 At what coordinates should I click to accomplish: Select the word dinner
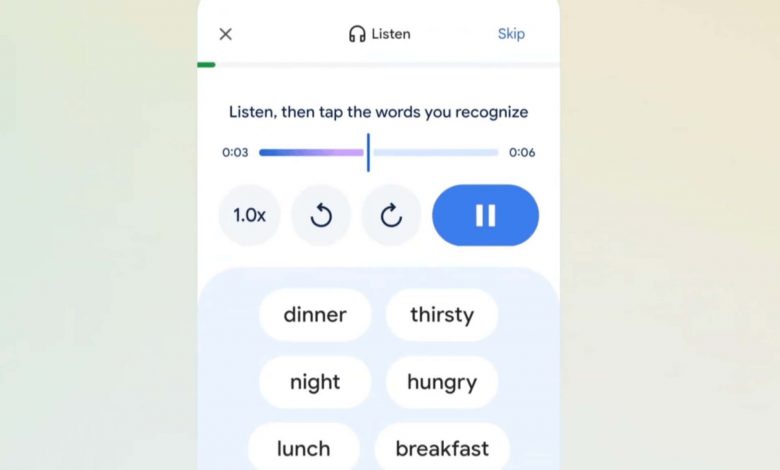coord(315,315)
